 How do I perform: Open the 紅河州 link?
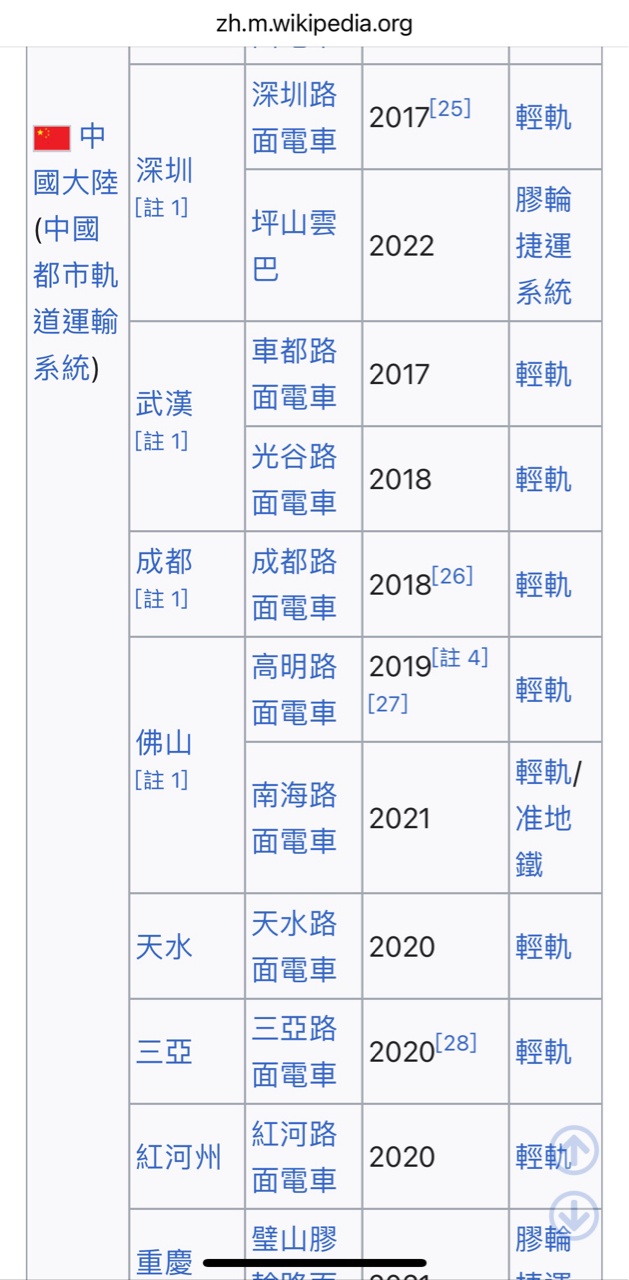[178, 1157]
